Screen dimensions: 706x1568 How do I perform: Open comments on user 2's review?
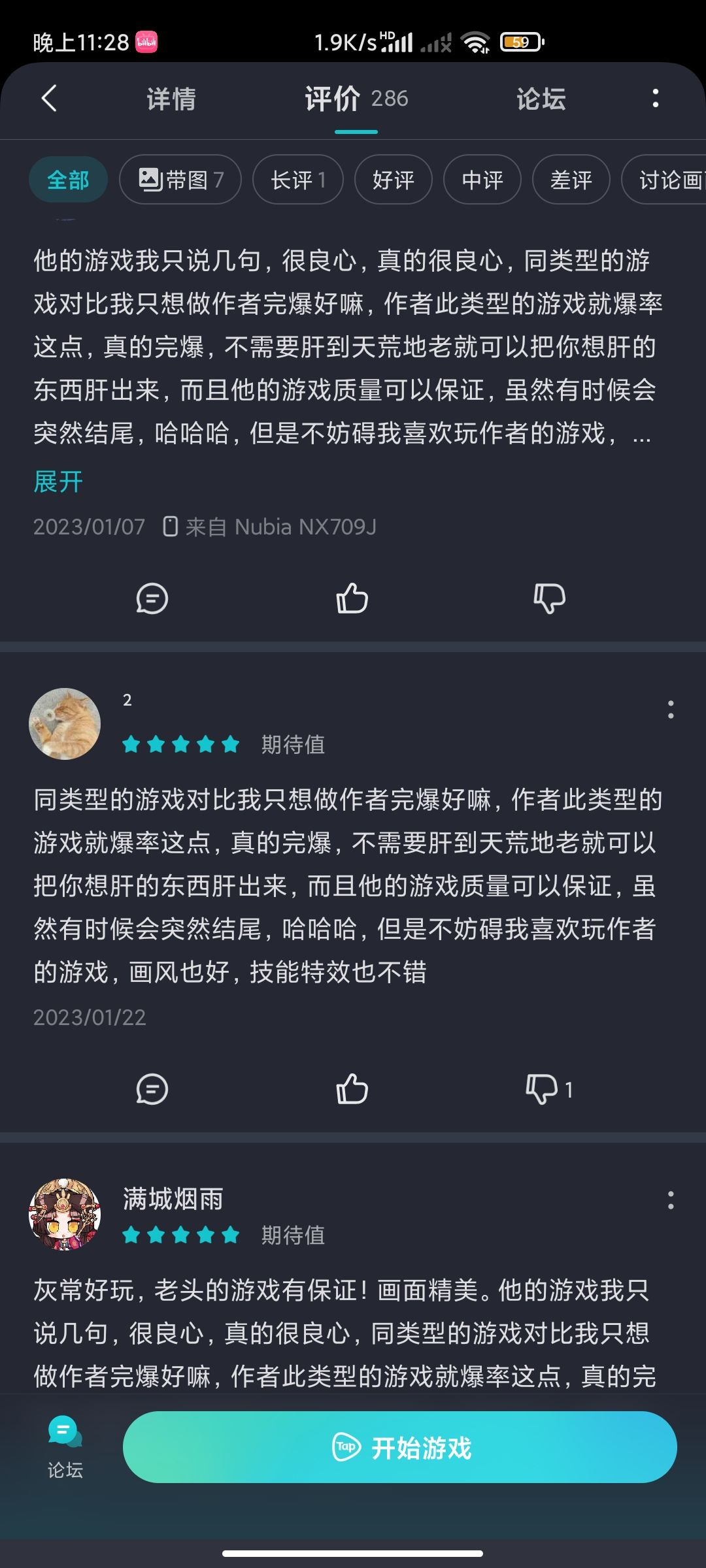tap(154, 1088)
